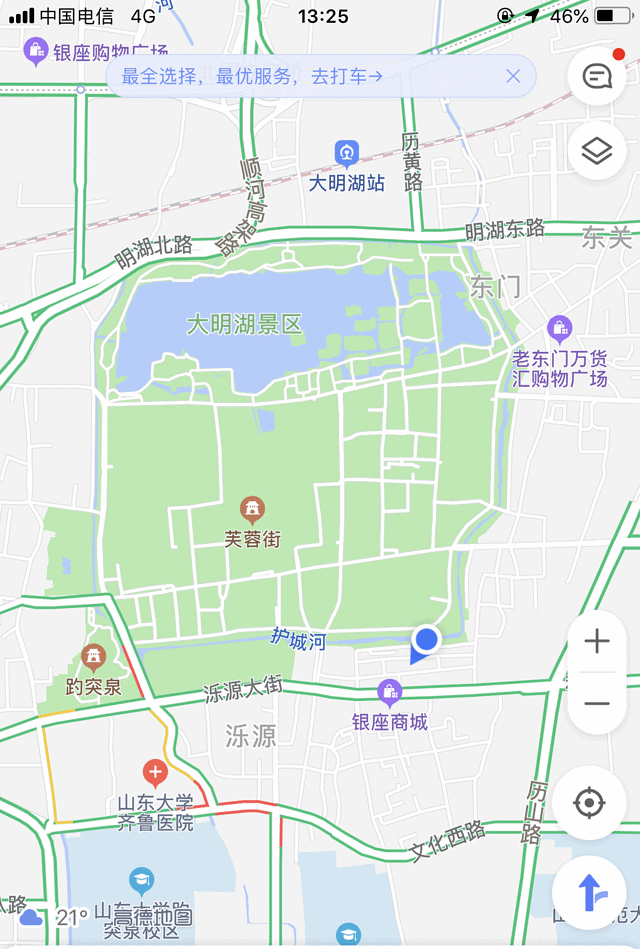Open the taxi-hailing banner promotion
Screen dimensions: 640x949
252,76
